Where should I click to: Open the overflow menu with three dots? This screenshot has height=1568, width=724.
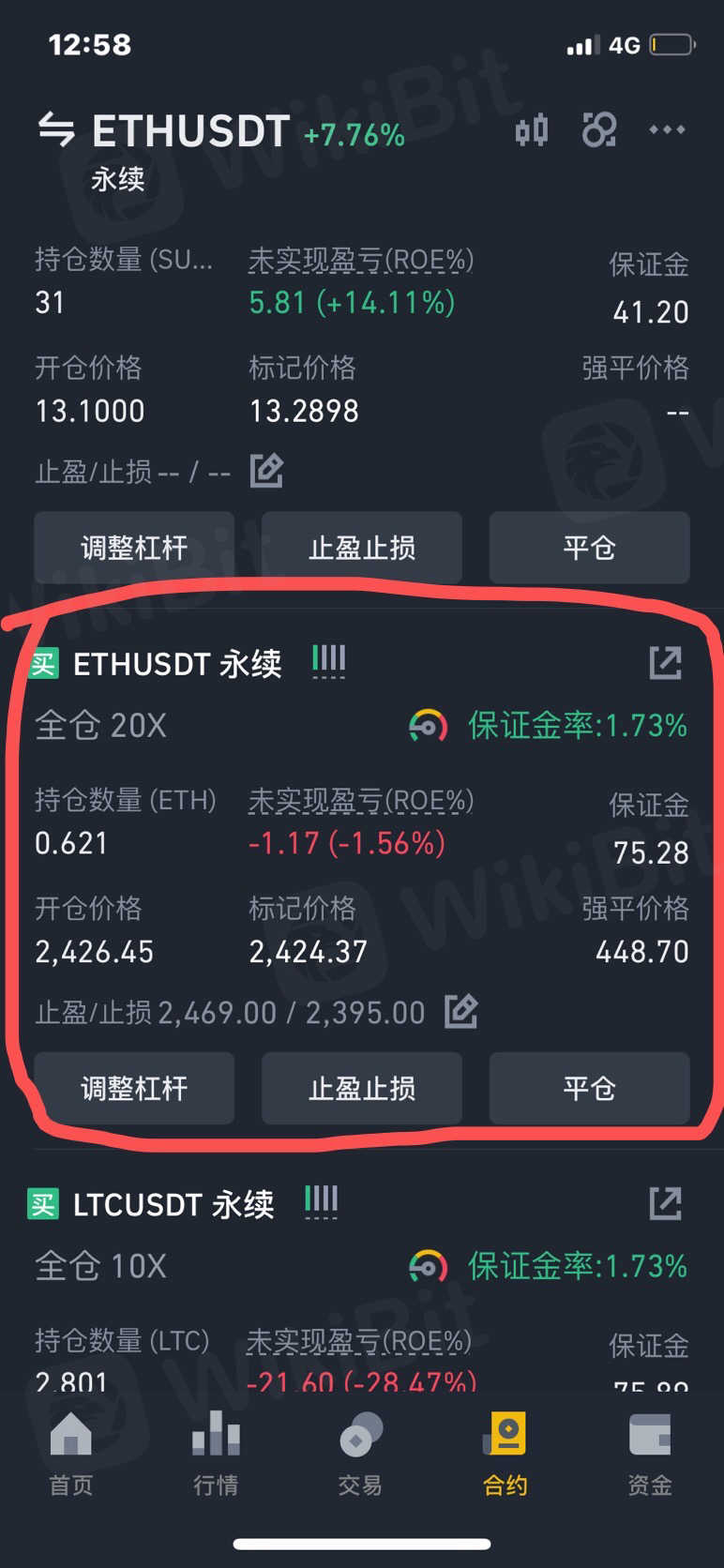[x=667, y=130]
